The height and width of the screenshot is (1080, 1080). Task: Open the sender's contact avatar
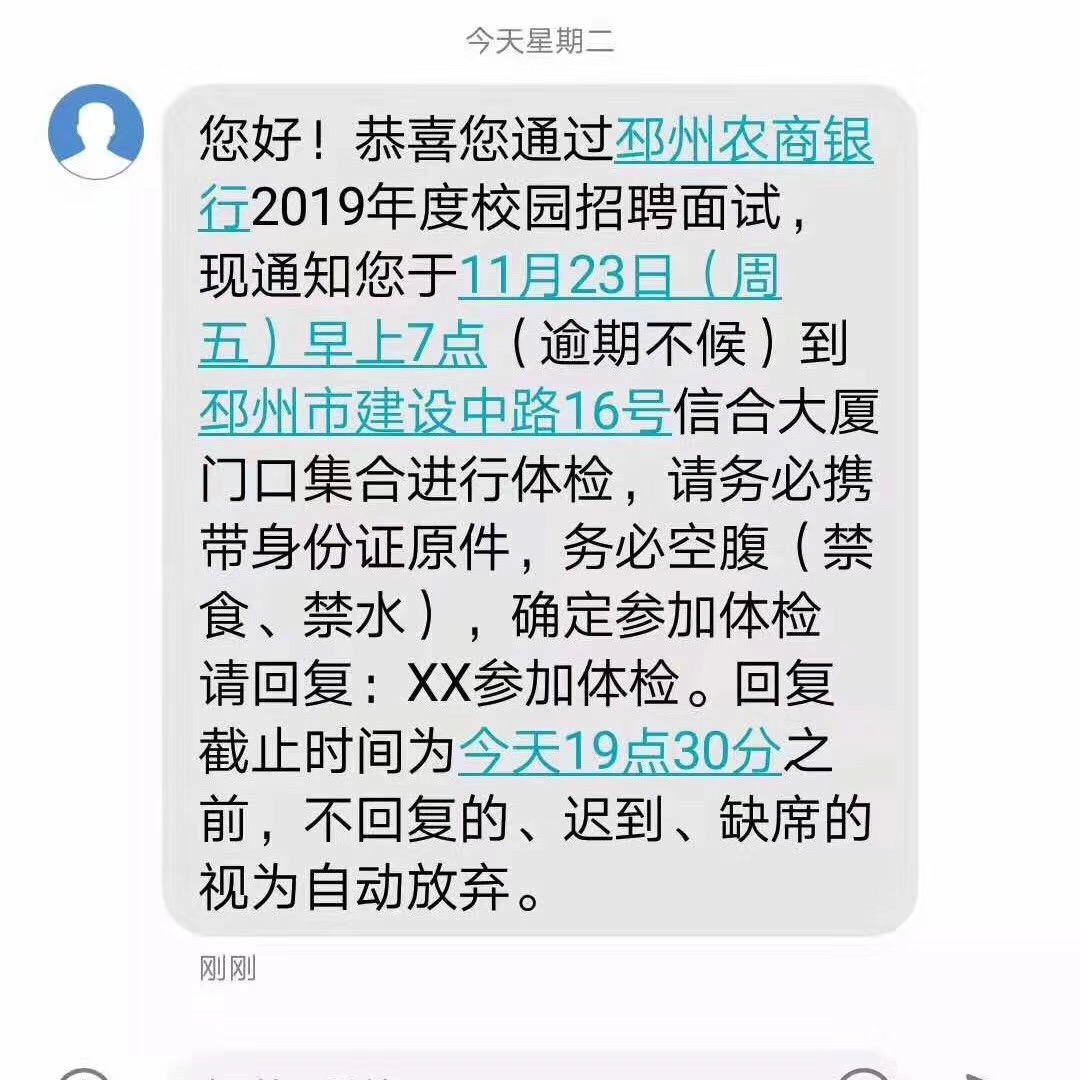click(96, 132)
